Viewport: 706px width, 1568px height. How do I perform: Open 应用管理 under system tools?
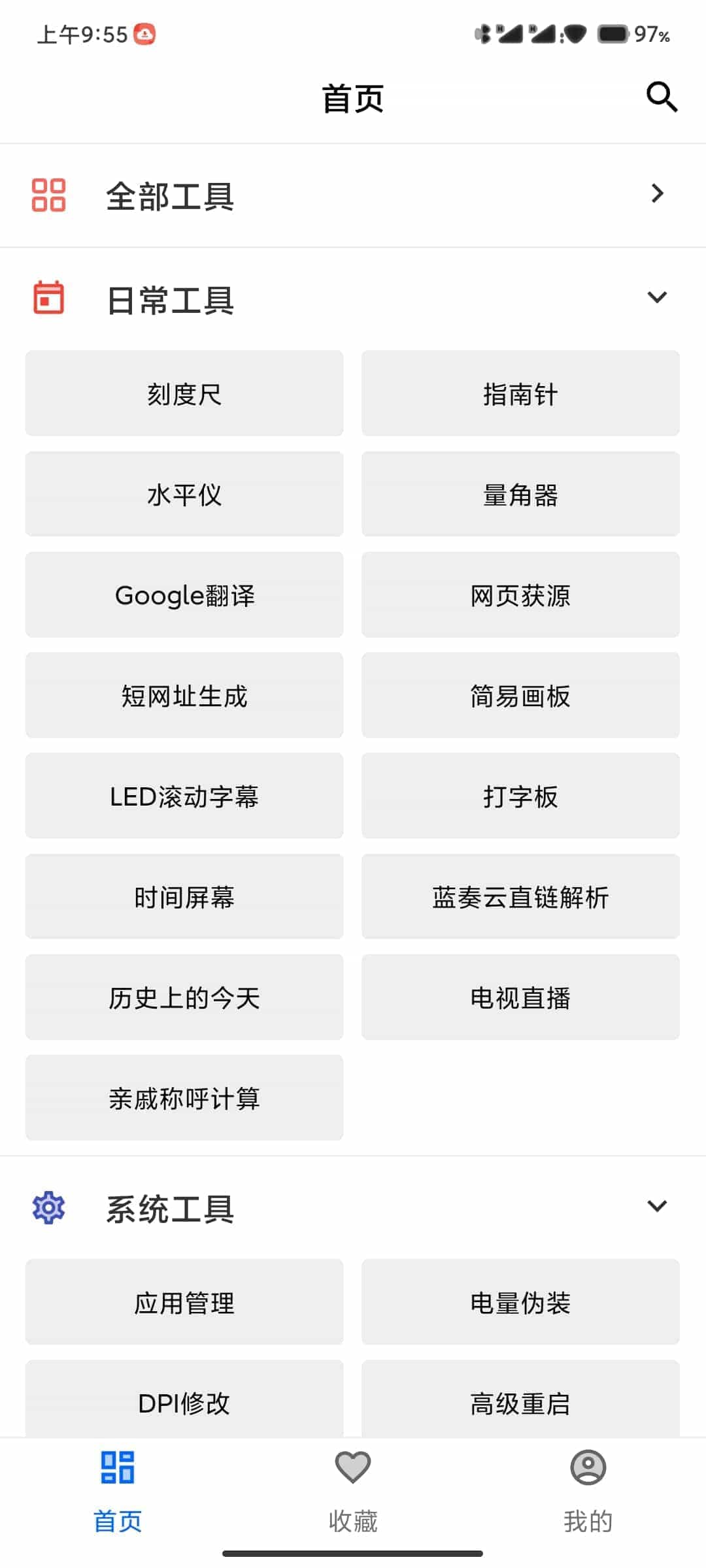(x=184, y=1302)
